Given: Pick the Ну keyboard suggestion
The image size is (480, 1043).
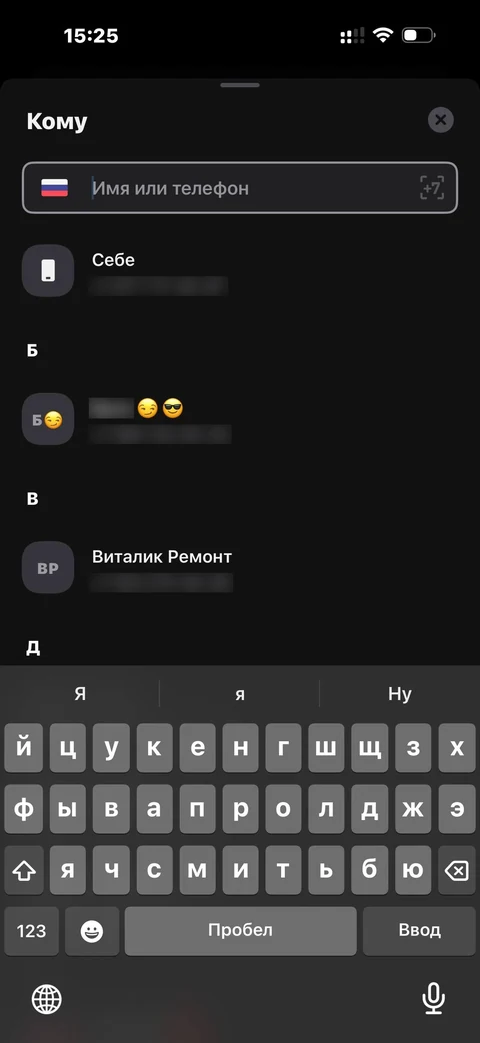Looking at the screenshot, I should [400, 694].
